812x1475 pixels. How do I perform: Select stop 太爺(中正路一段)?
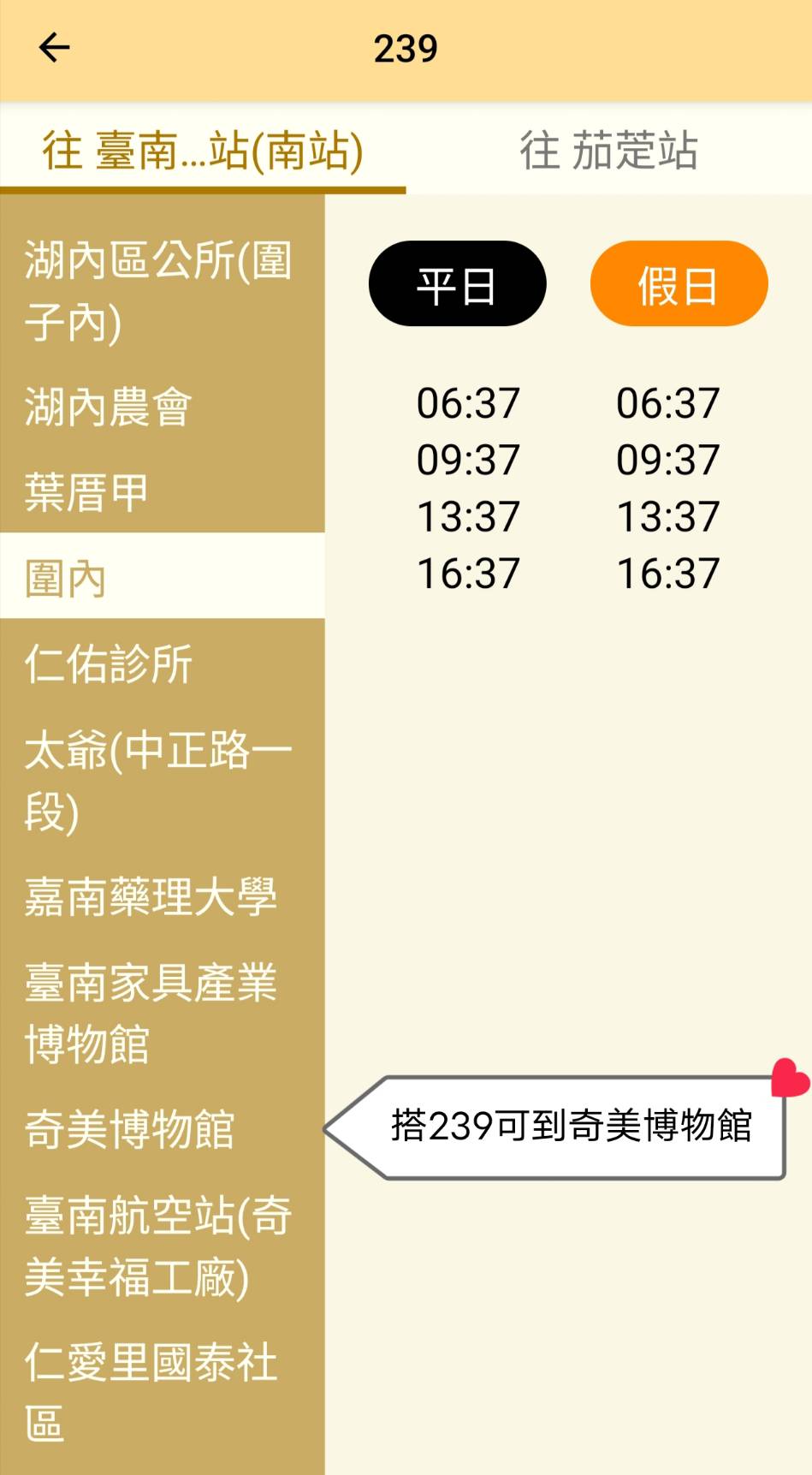(163, 781)
